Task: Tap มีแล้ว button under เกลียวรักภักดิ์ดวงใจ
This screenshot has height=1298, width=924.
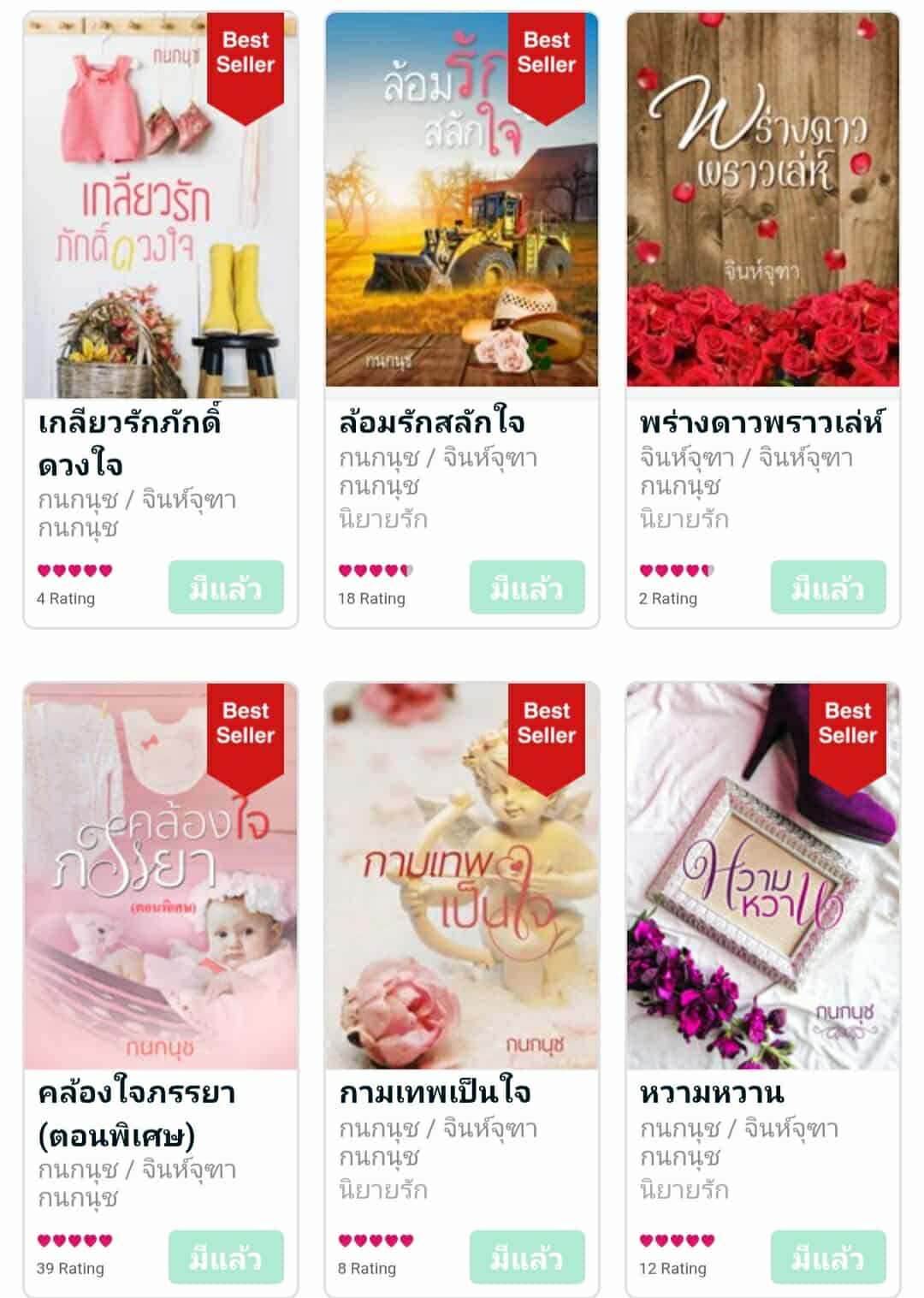Action: click(x=226, y=587)
